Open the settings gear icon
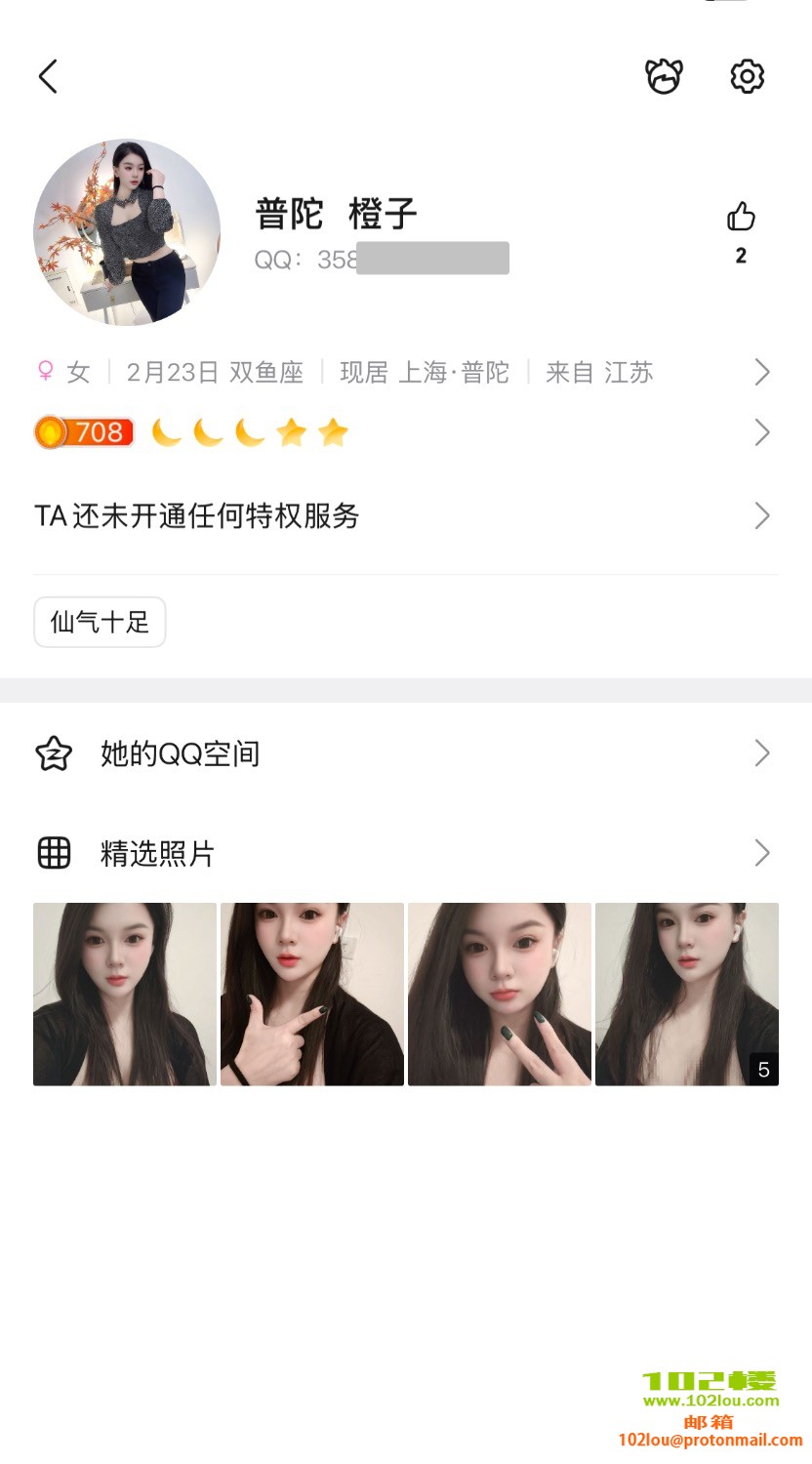Screen dimensions: 812x1464 [x=747, y=76]
